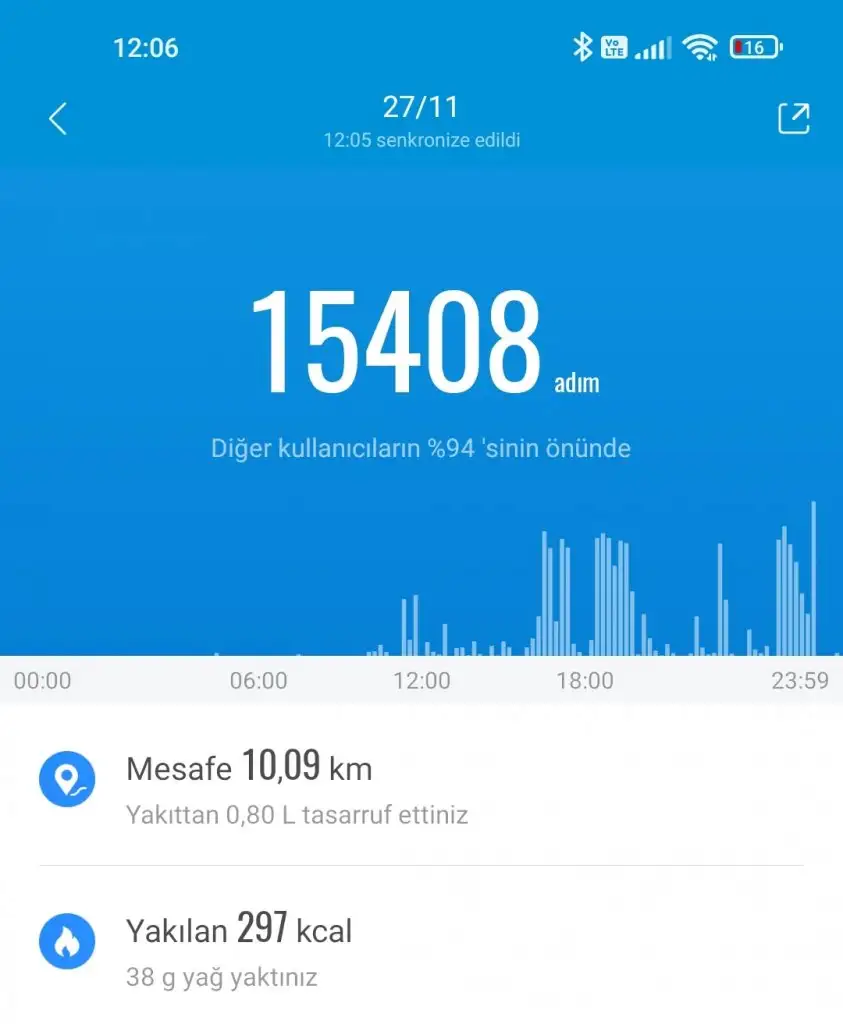Share the 27/11 step summary
843x1024 pixels.
point(793,119)
